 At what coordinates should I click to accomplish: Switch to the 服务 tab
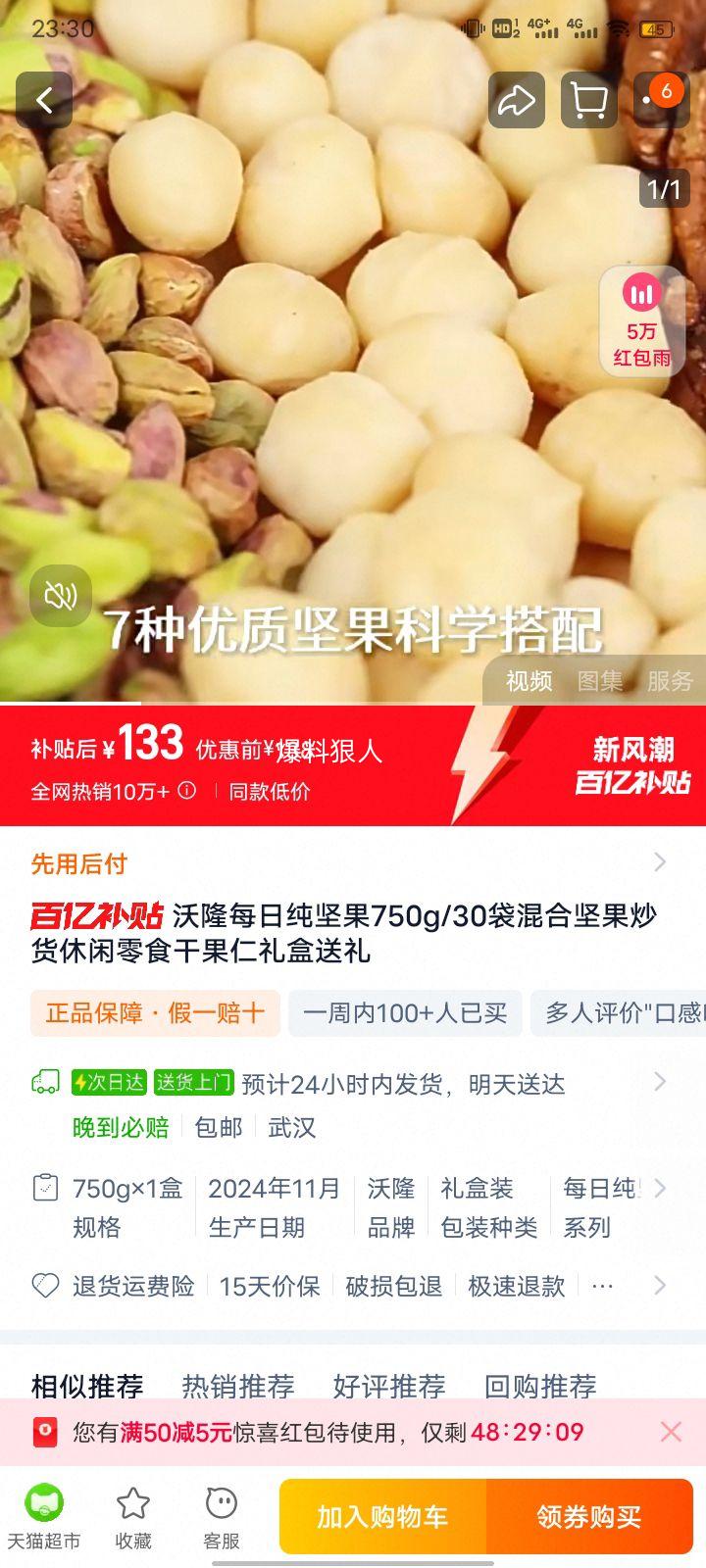pyautogui.click(x=670, y=681)
